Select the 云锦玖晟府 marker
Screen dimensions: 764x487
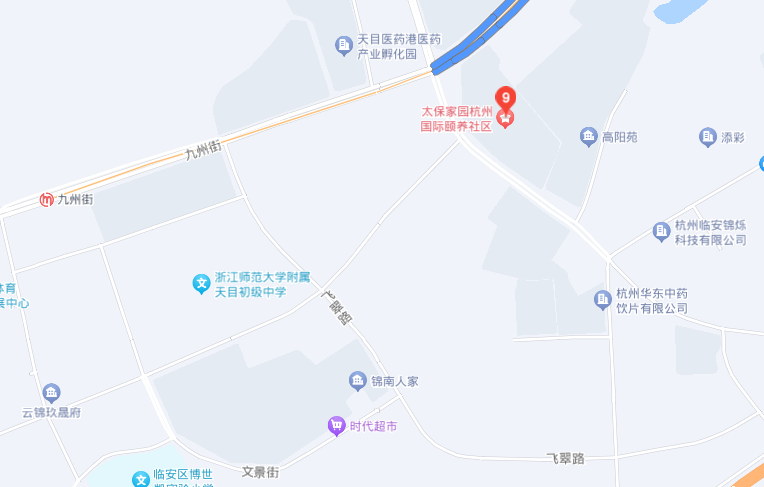(x=51, y=393)
